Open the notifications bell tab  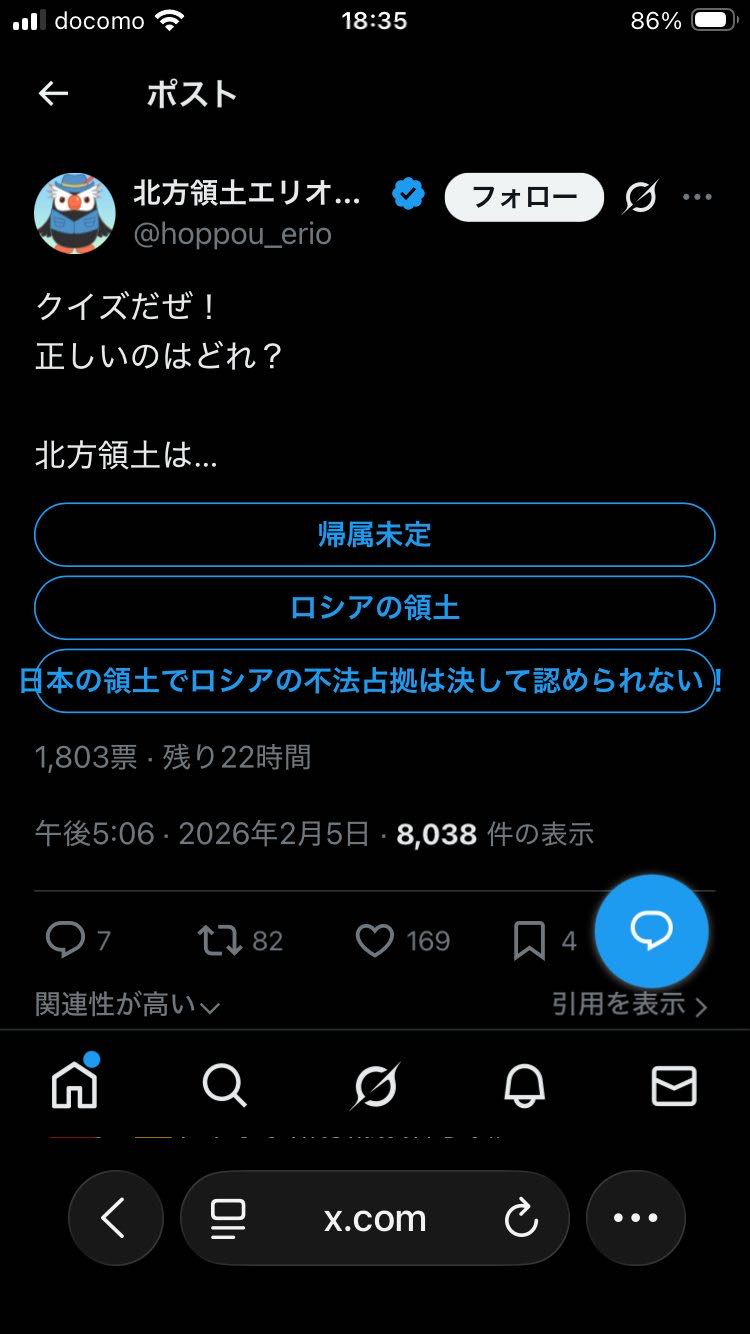(524, 1085)
